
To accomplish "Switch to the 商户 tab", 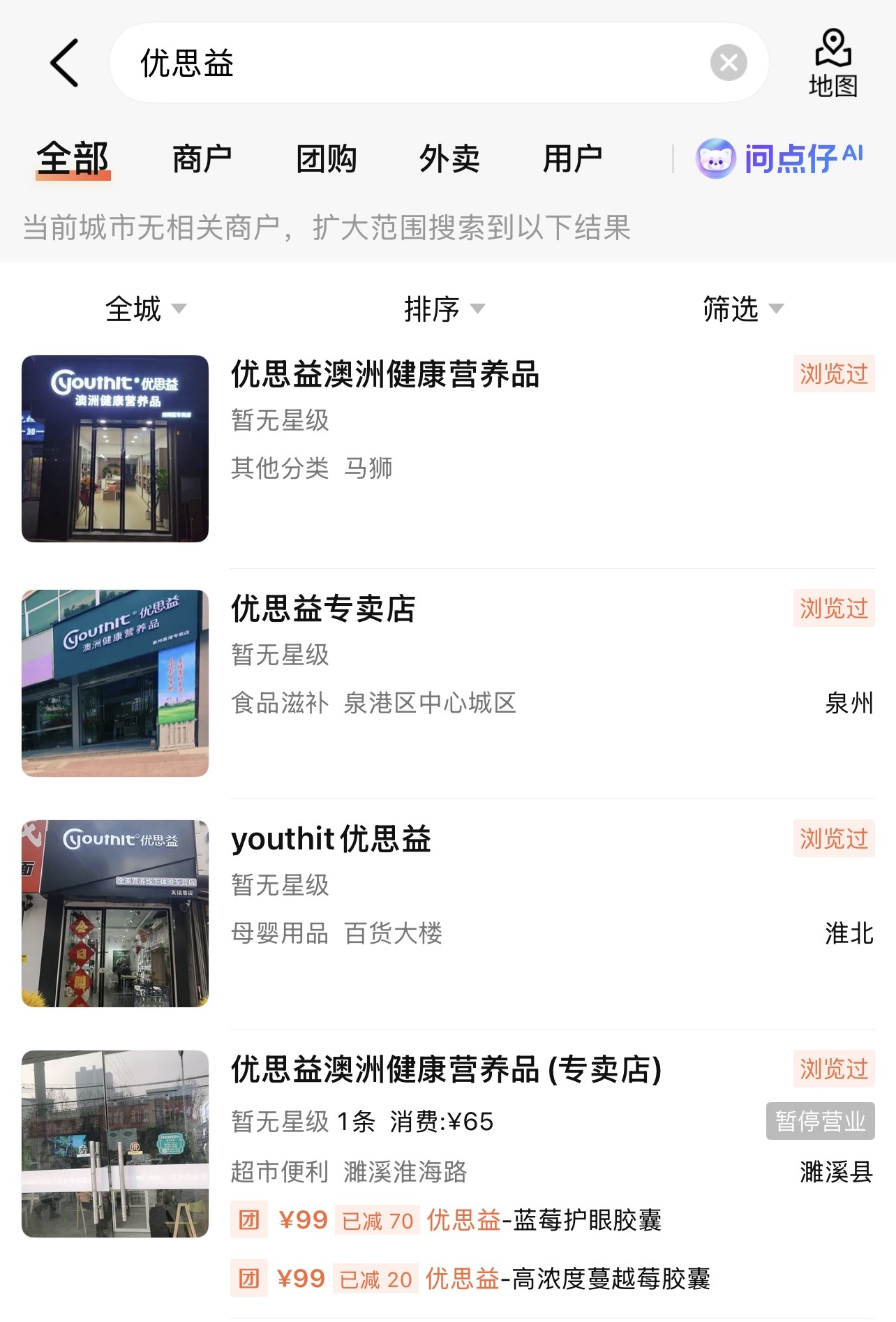I will [202, 159].
